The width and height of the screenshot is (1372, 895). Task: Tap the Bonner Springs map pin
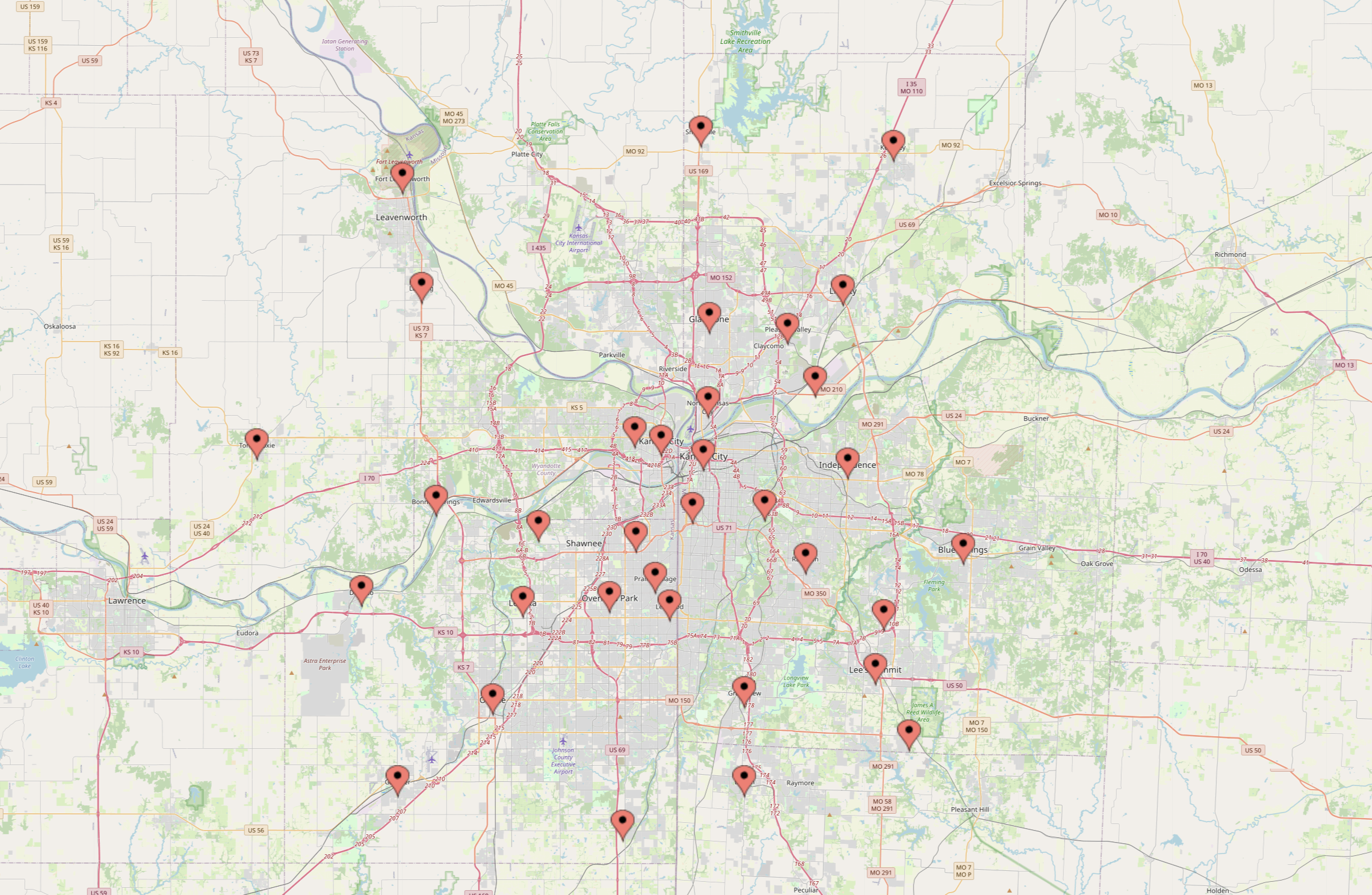(x=436, y=497)
